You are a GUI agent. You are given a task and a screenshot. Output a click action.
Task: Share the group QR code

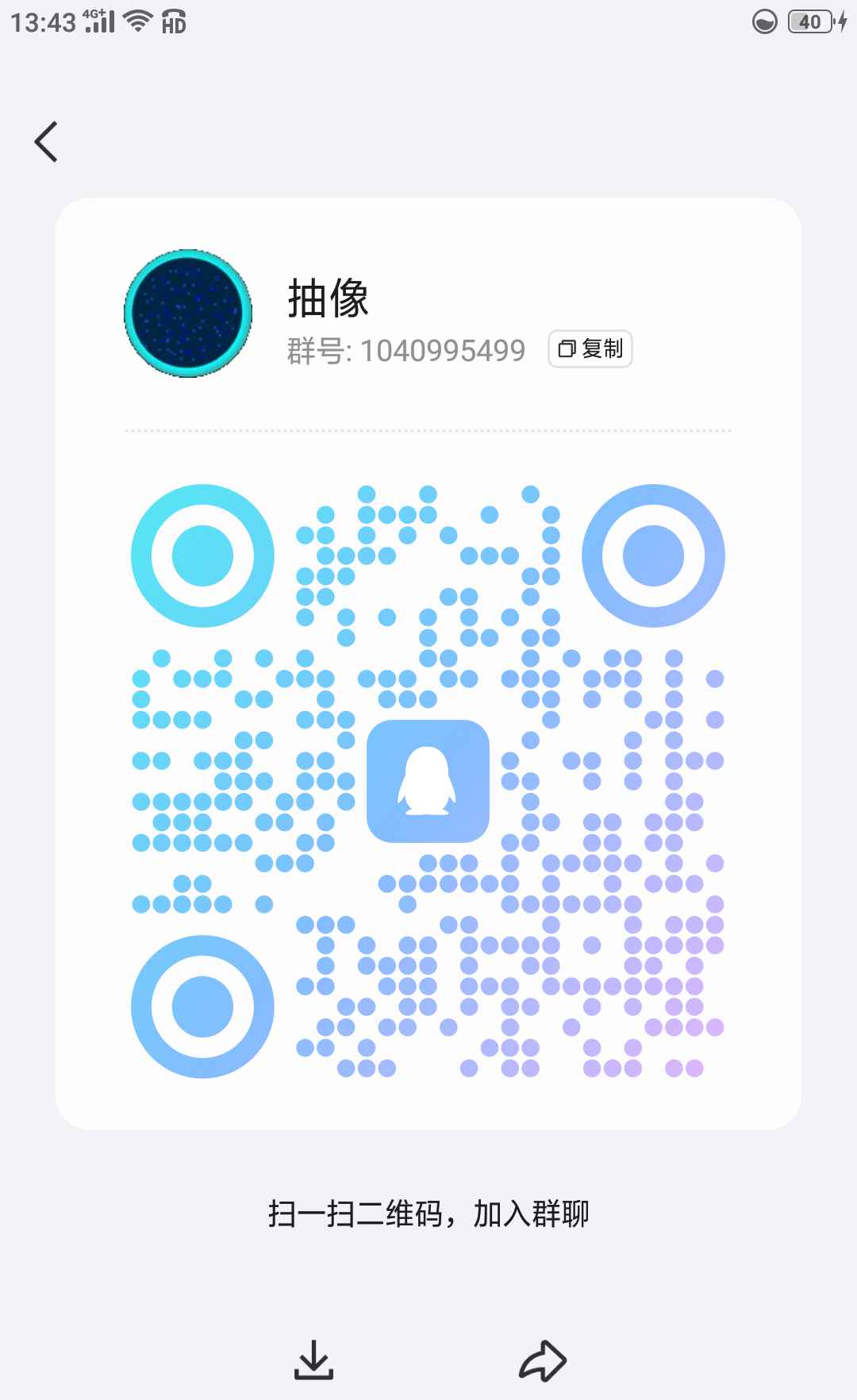(x=543, y=1361)
